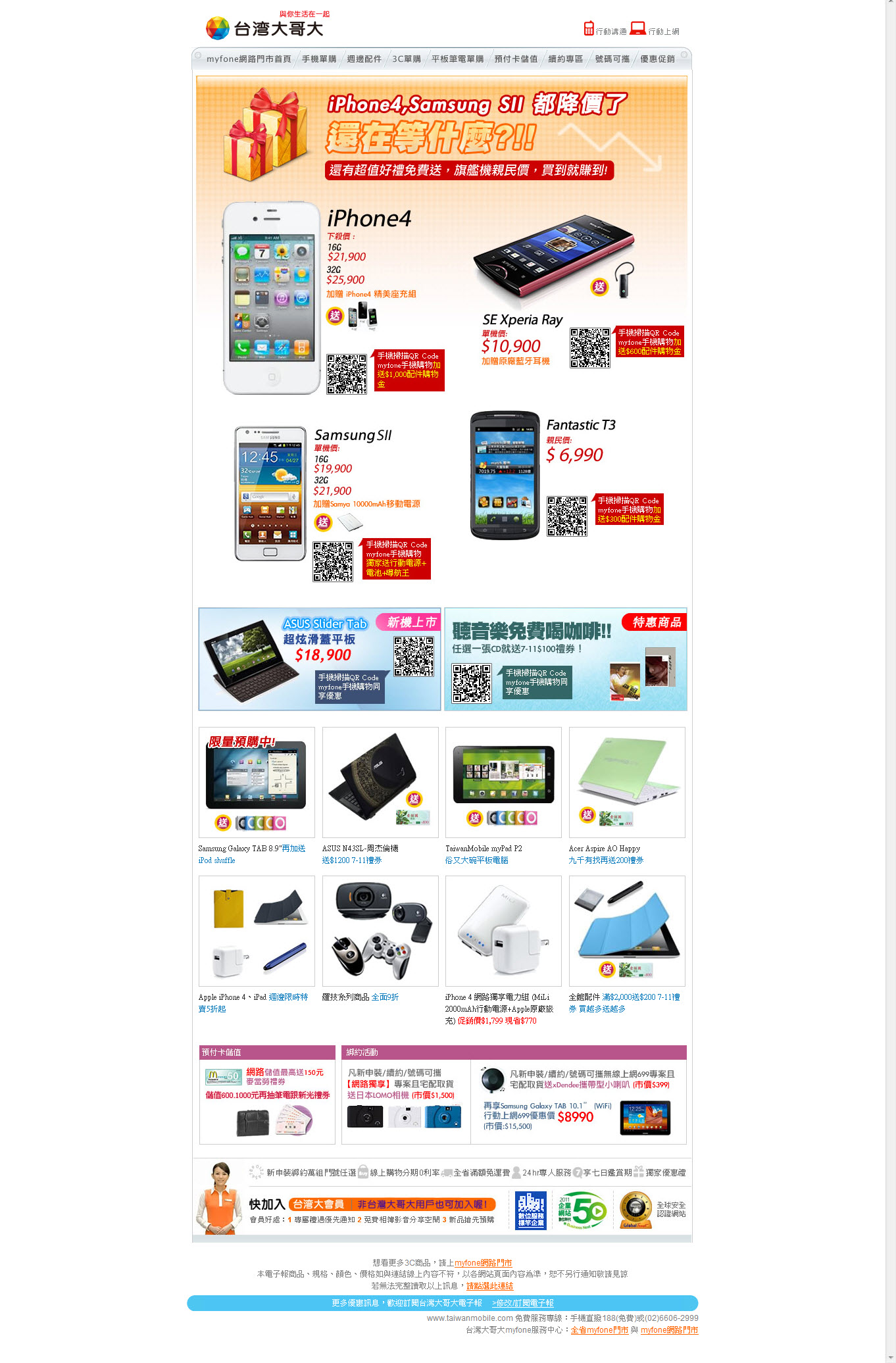Image resolution: width=896 pixels, height=1363 pixels.
Task: Open myfone網路門市首頁 in the navigation bar
Action: [x=249, y=59]
